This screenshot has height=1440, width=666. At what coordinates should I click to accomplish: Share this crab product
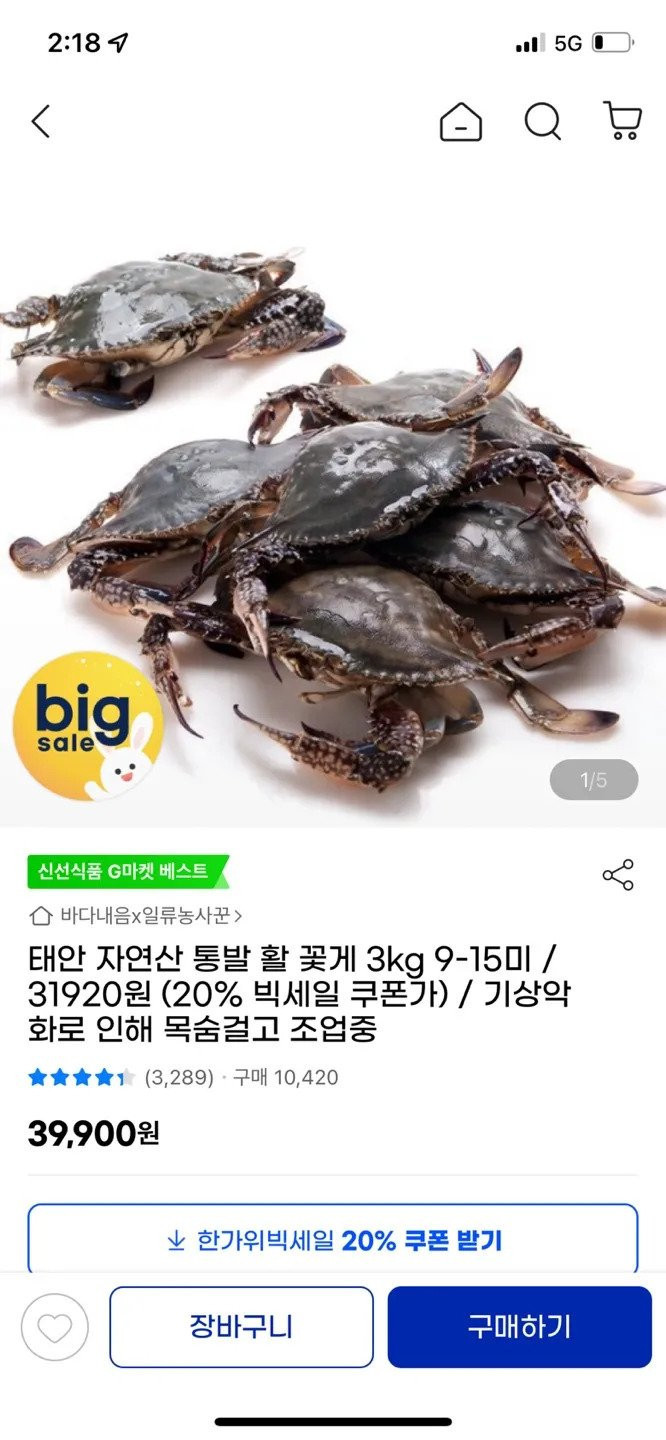click(618, 875)
